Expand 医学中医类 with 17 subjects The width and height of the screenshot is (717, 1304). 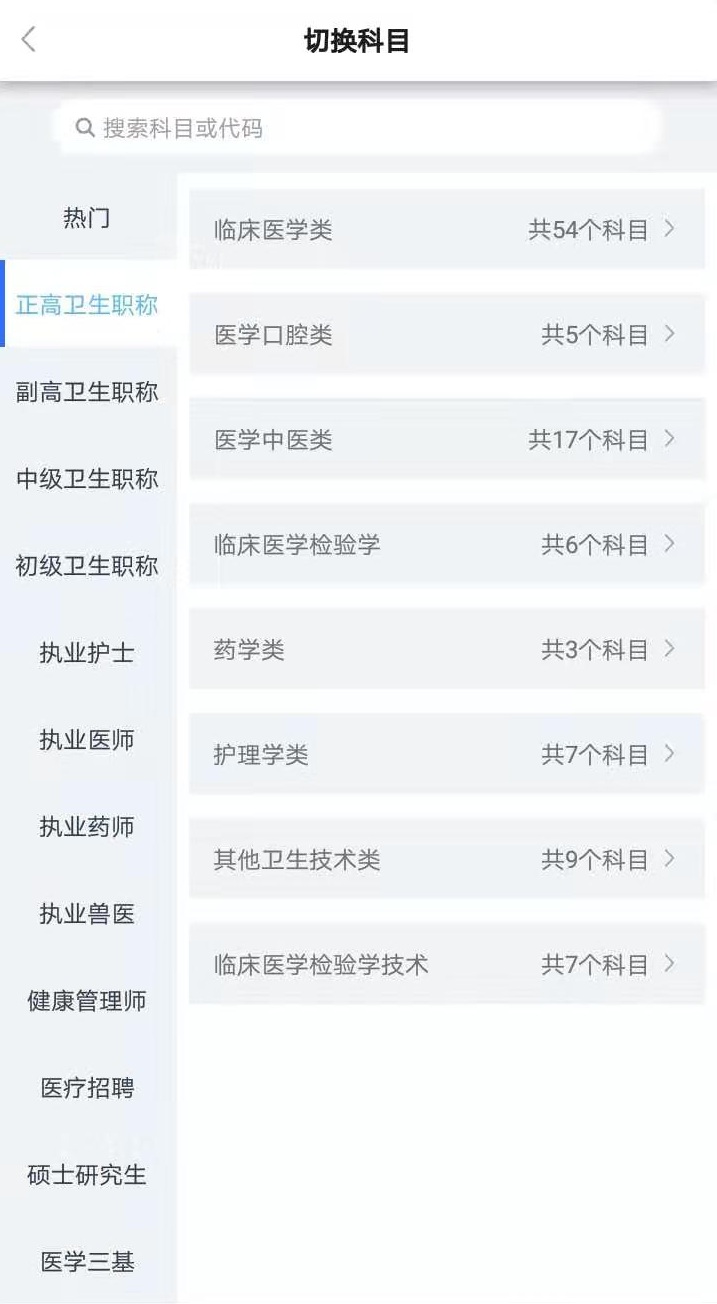pyautogui.click(x=446, y=440)
